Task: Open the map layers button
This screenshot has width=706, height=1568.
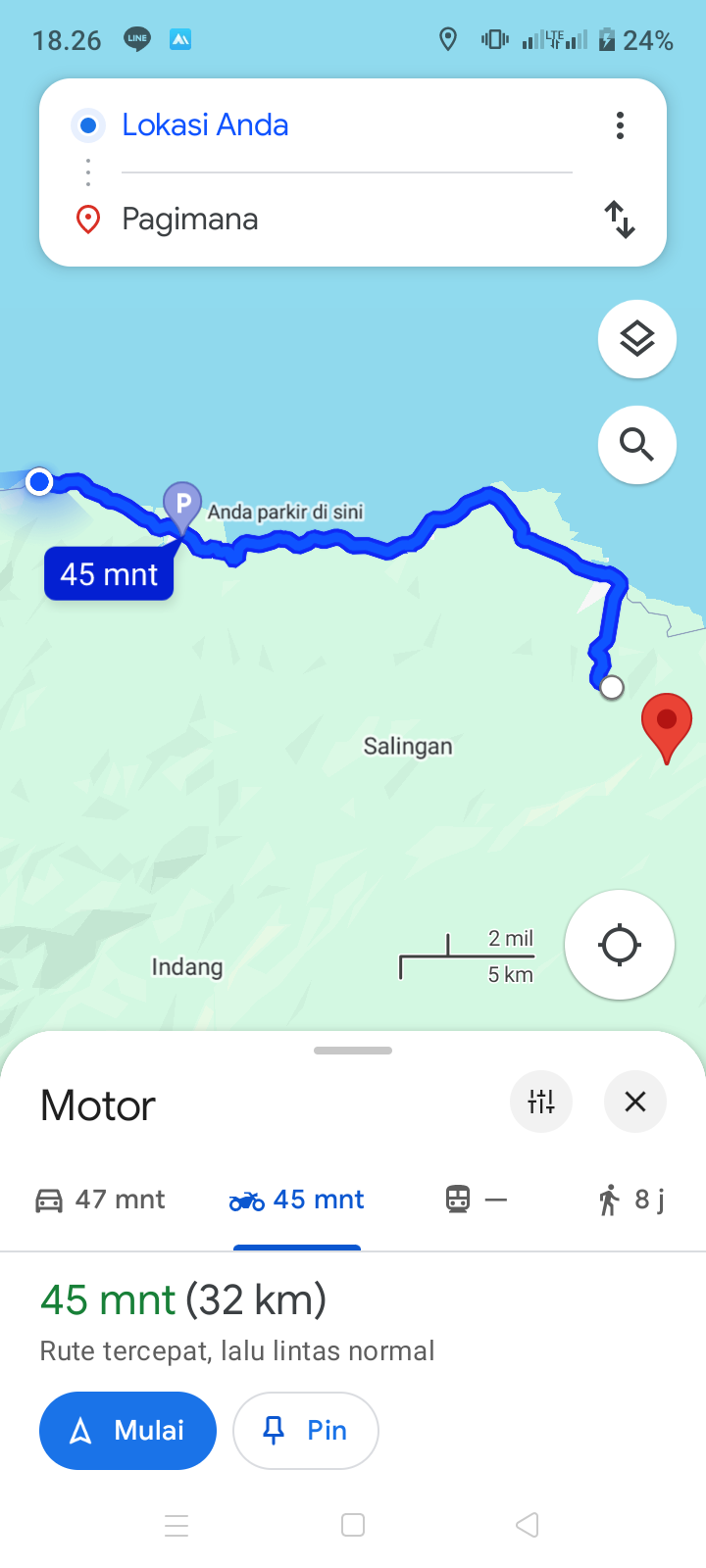Action: [637, 339]
